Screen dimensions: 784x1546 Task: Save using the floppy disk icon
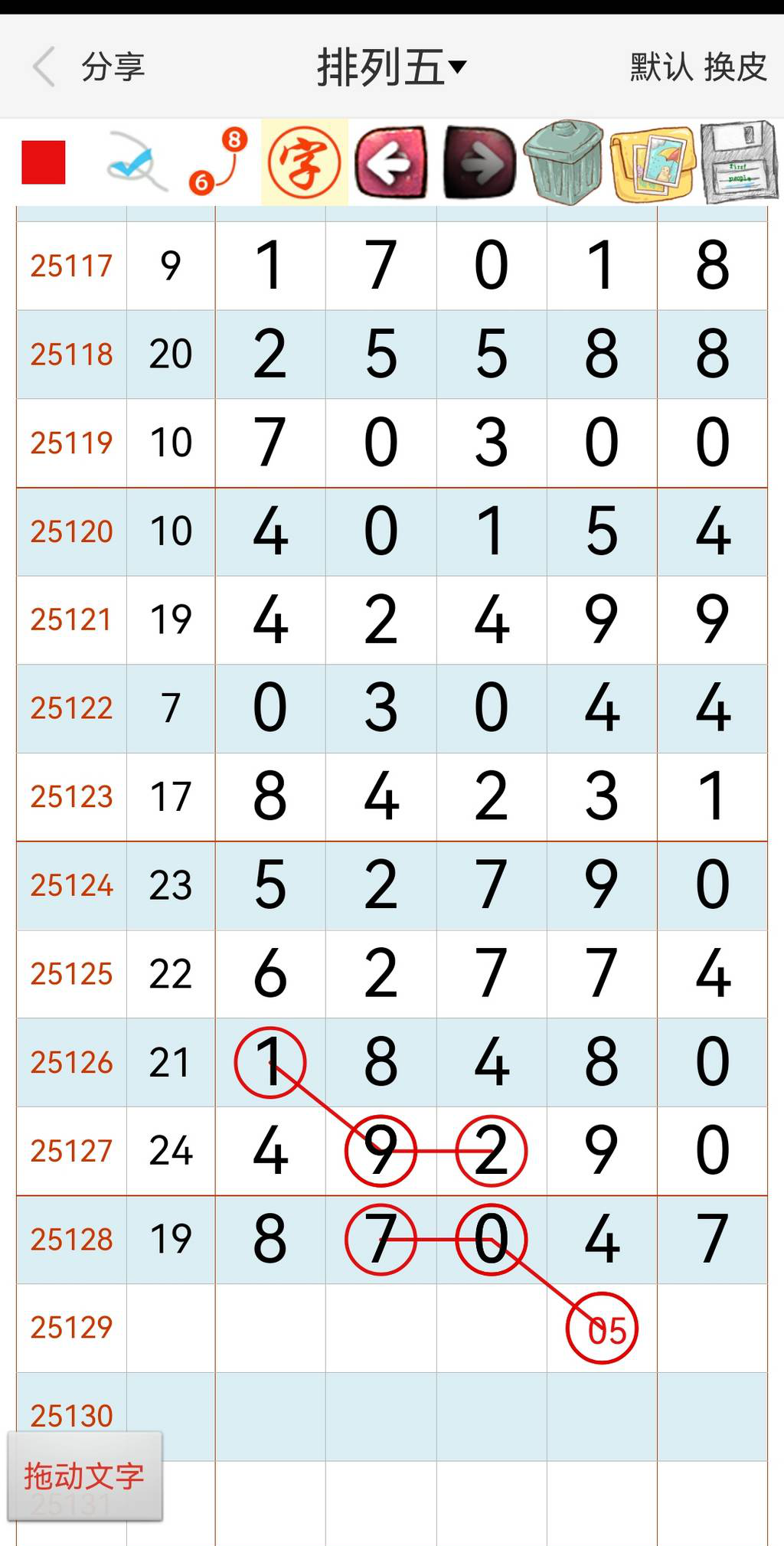(739, 162)
